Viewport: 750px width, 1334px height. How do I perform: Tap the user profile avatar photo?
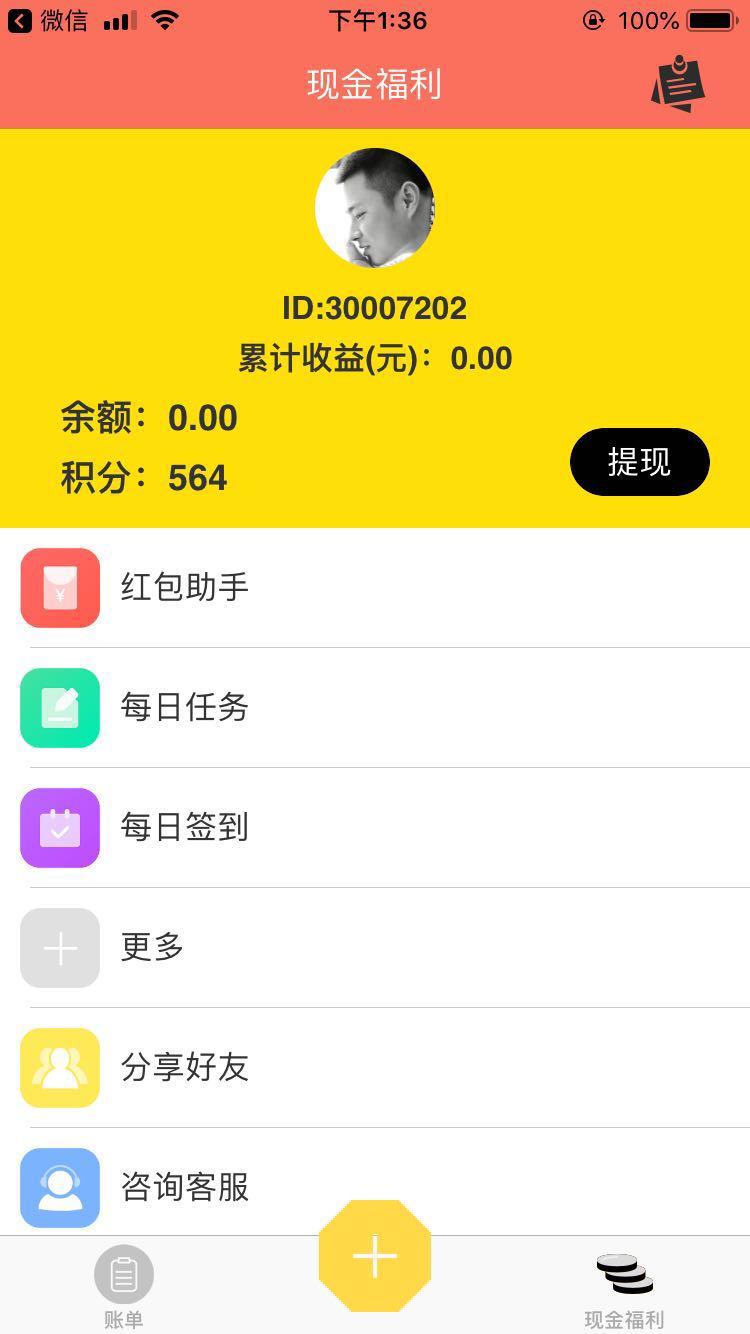tap(375, 207)
